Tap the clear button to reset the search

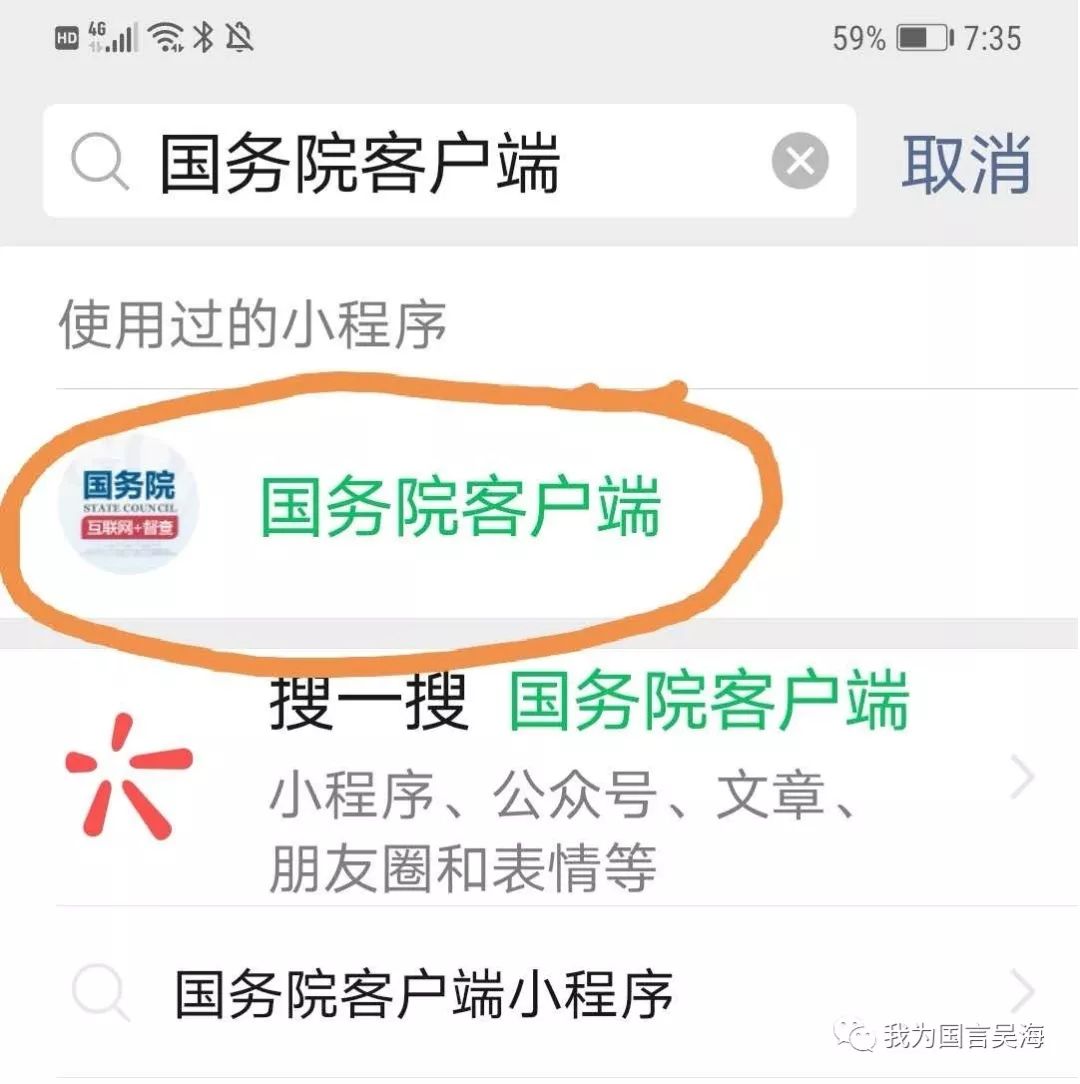pos(799,162)
